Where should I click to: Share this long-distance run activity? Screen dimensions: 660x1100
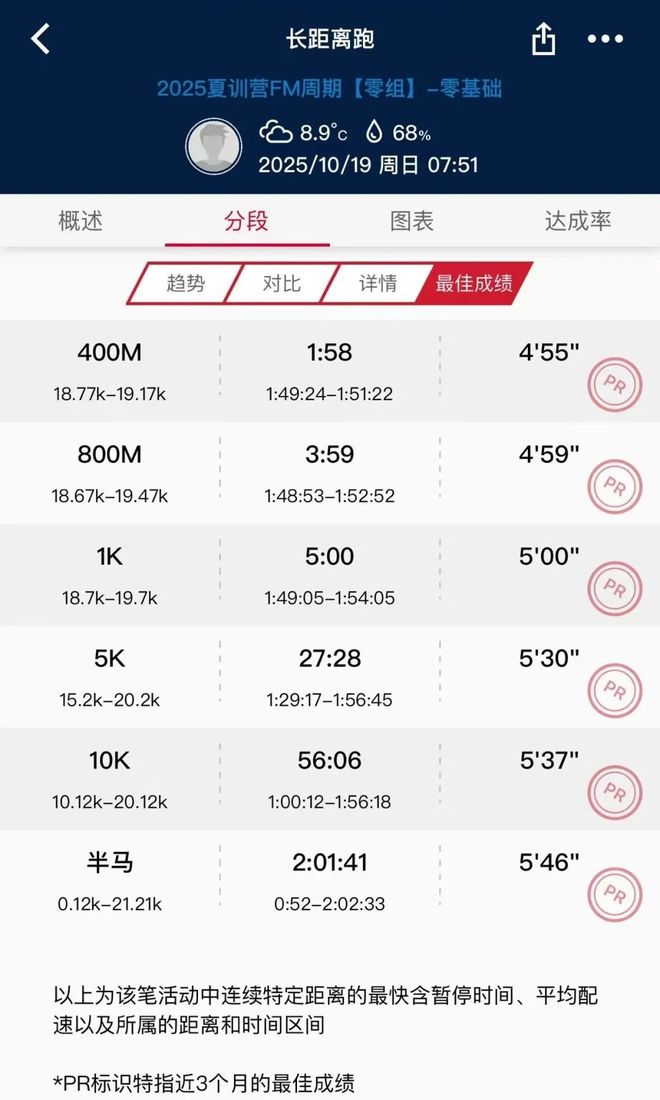coord(543,39)
